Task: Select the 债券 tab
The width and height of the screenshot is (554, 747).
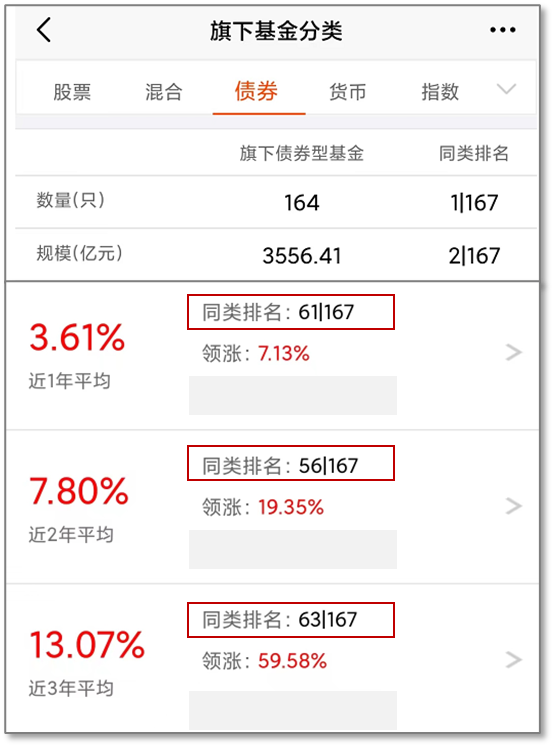Action: tap(256, 91)
